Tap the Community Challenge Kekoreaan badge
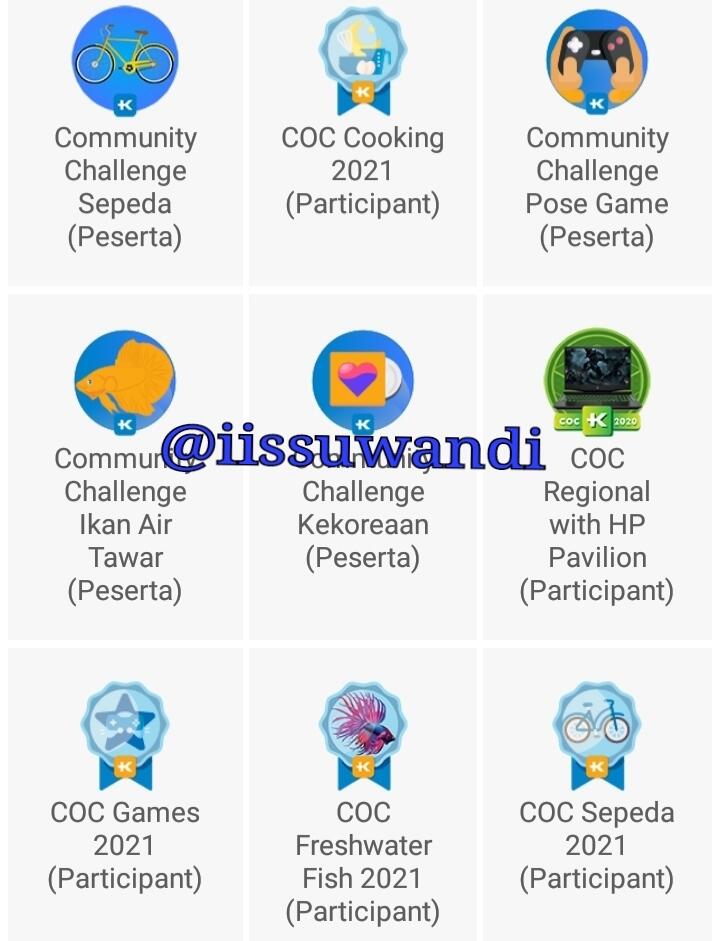 (x=362, y=382)
